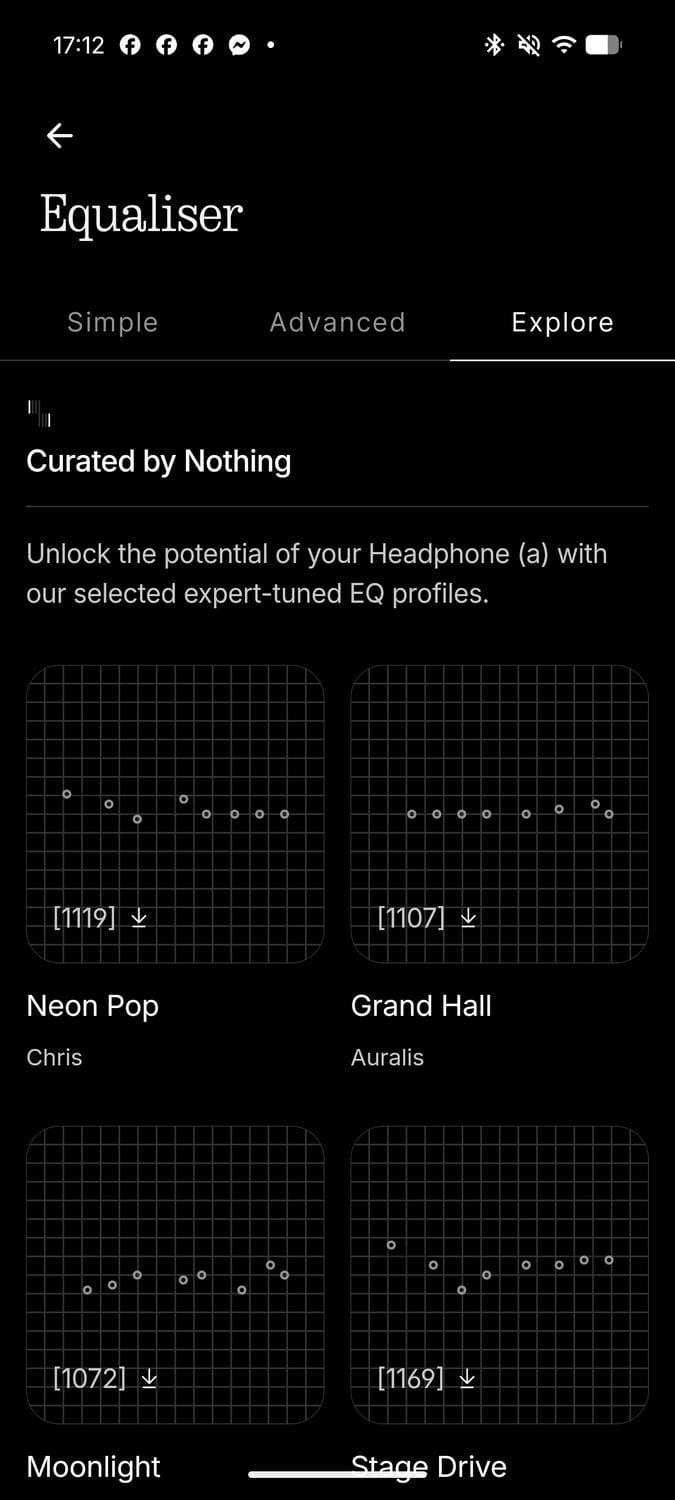Viewport: 675px width, 1500px height.
Task: Switch to the Simple tab
Action: 113,322
